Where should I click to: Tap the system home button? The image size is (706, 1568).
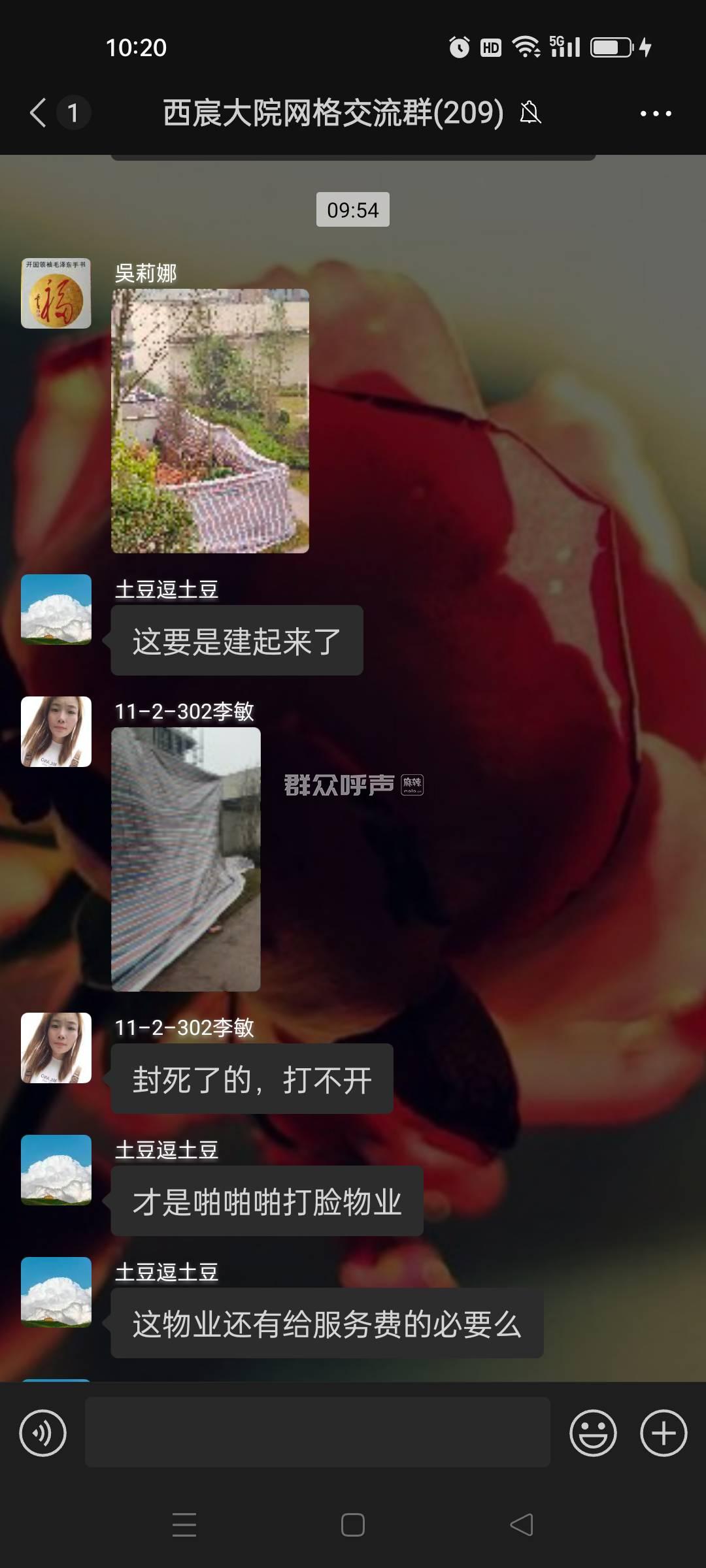[x=353, y=1525]
